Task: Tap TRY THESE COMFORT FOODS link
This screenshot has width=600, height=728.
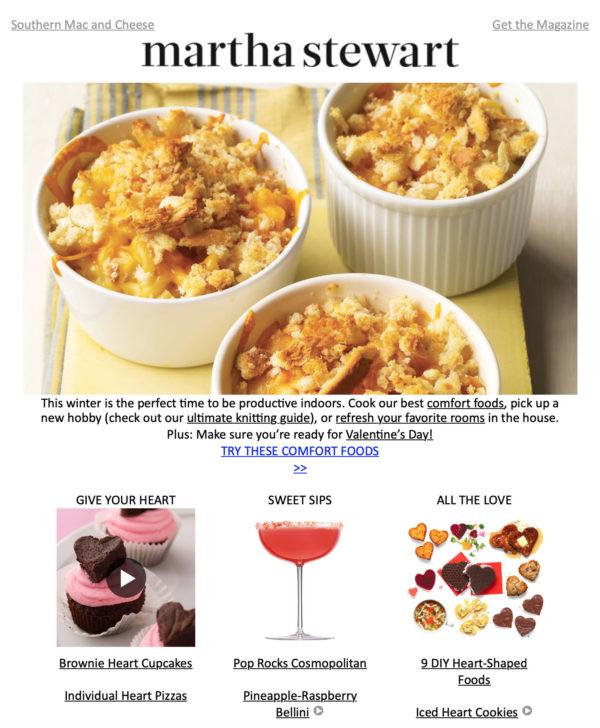Action: click(300, 451)
